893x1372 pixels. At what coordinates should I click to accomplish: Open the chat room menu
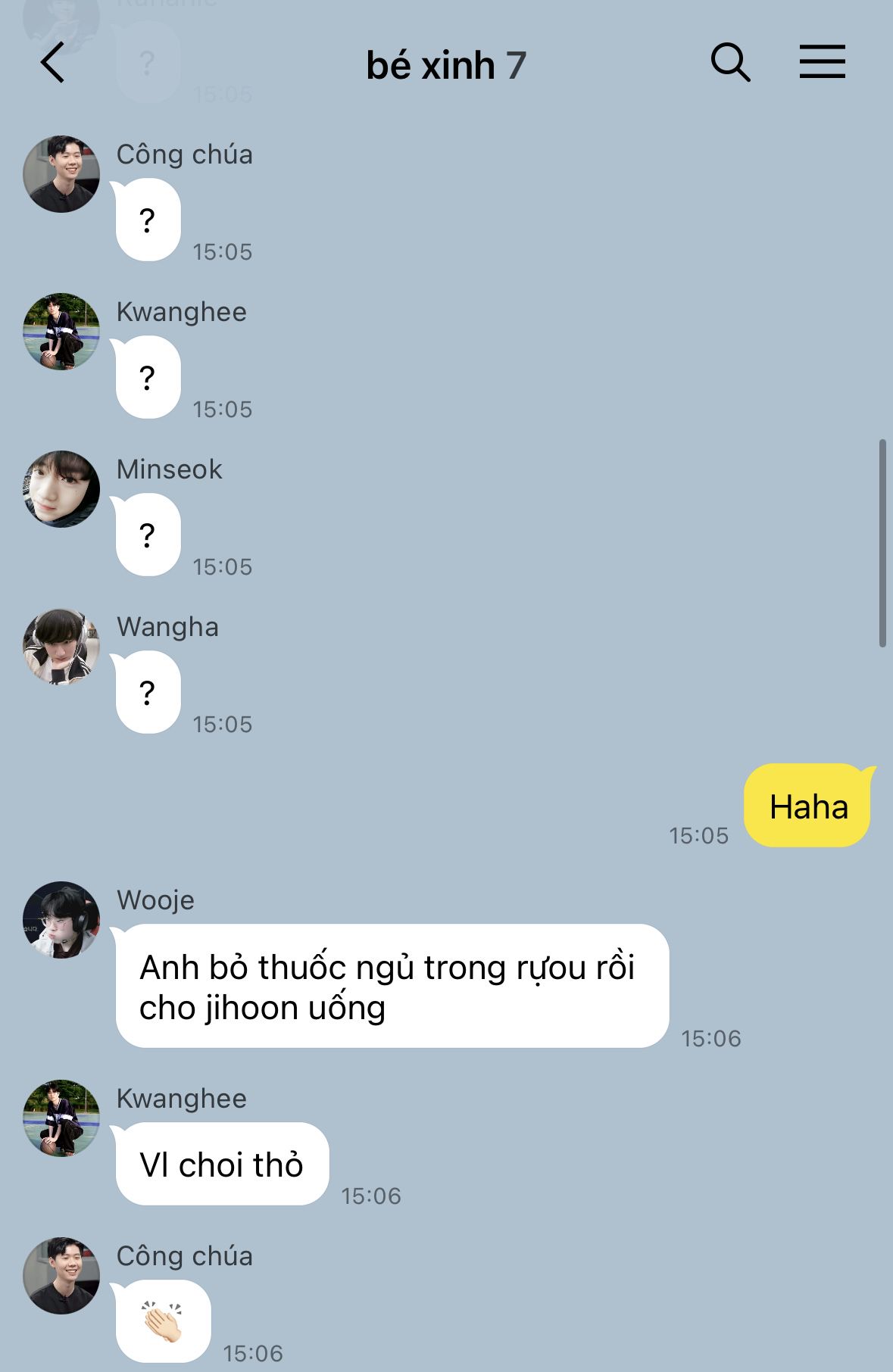[822, 63]
